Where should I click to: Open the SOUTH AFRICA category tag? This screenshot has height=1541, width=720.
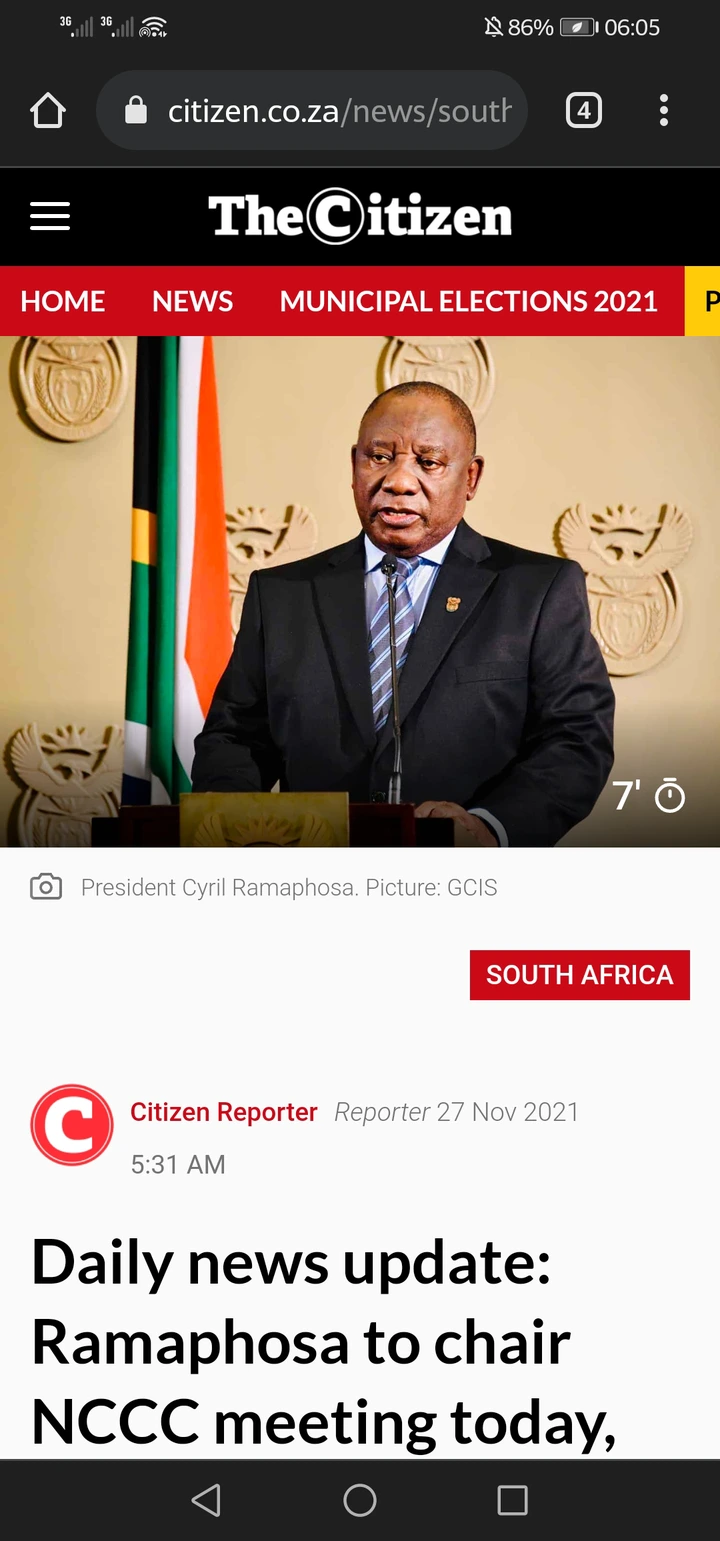579,975
